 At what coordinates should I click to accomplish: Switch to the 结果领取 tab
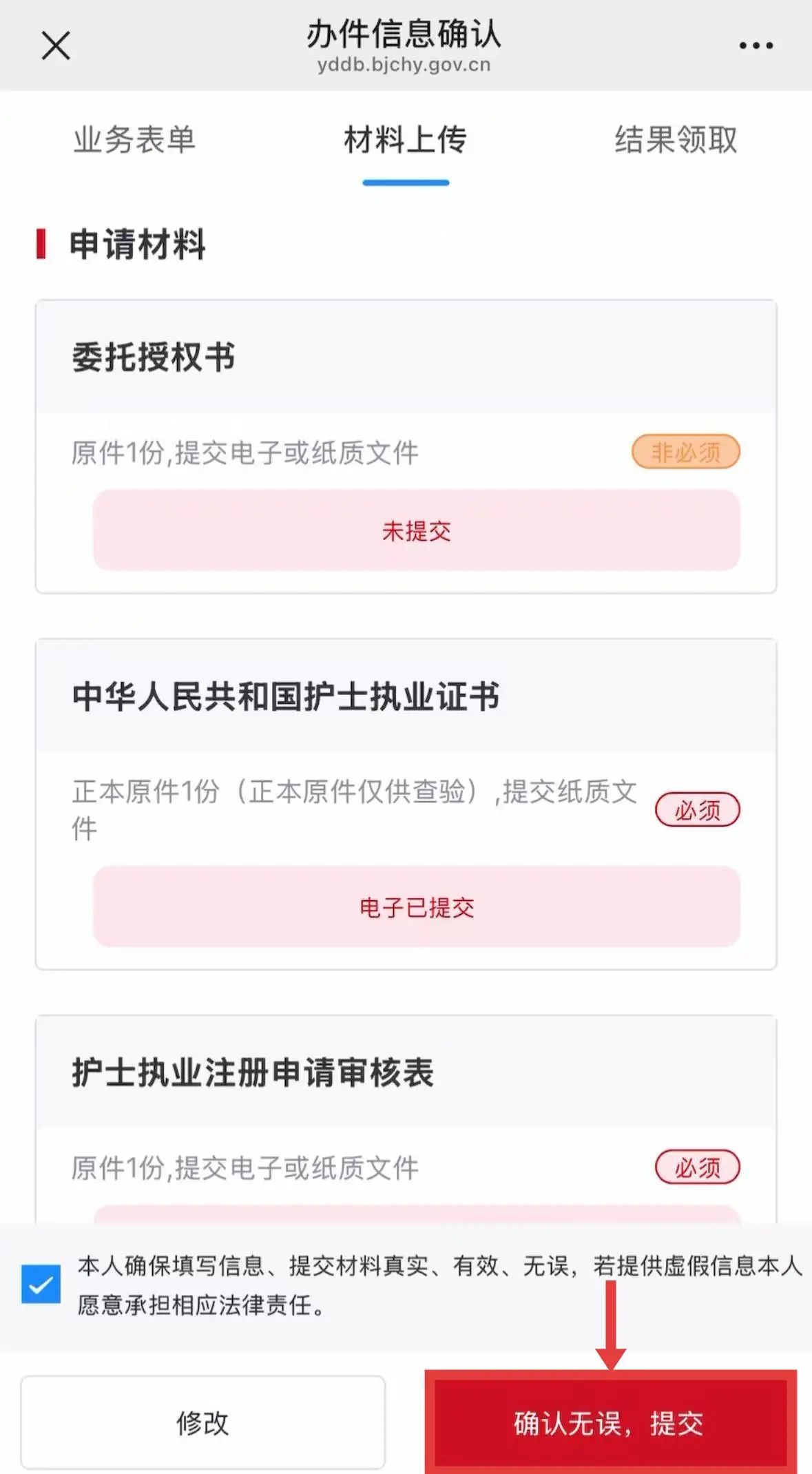click(x=676, y=140)
